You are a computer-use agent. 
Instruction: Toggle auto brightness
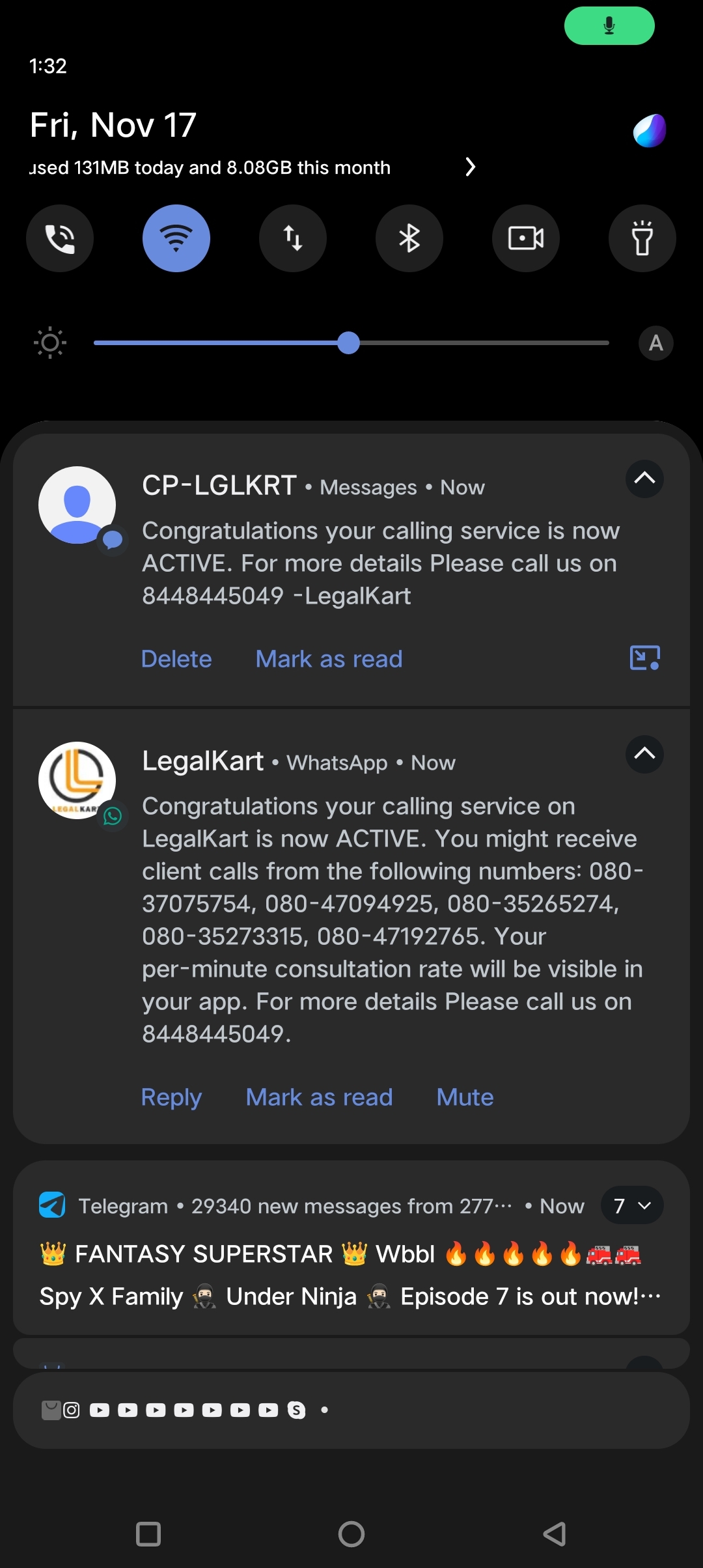coord(655,343)
